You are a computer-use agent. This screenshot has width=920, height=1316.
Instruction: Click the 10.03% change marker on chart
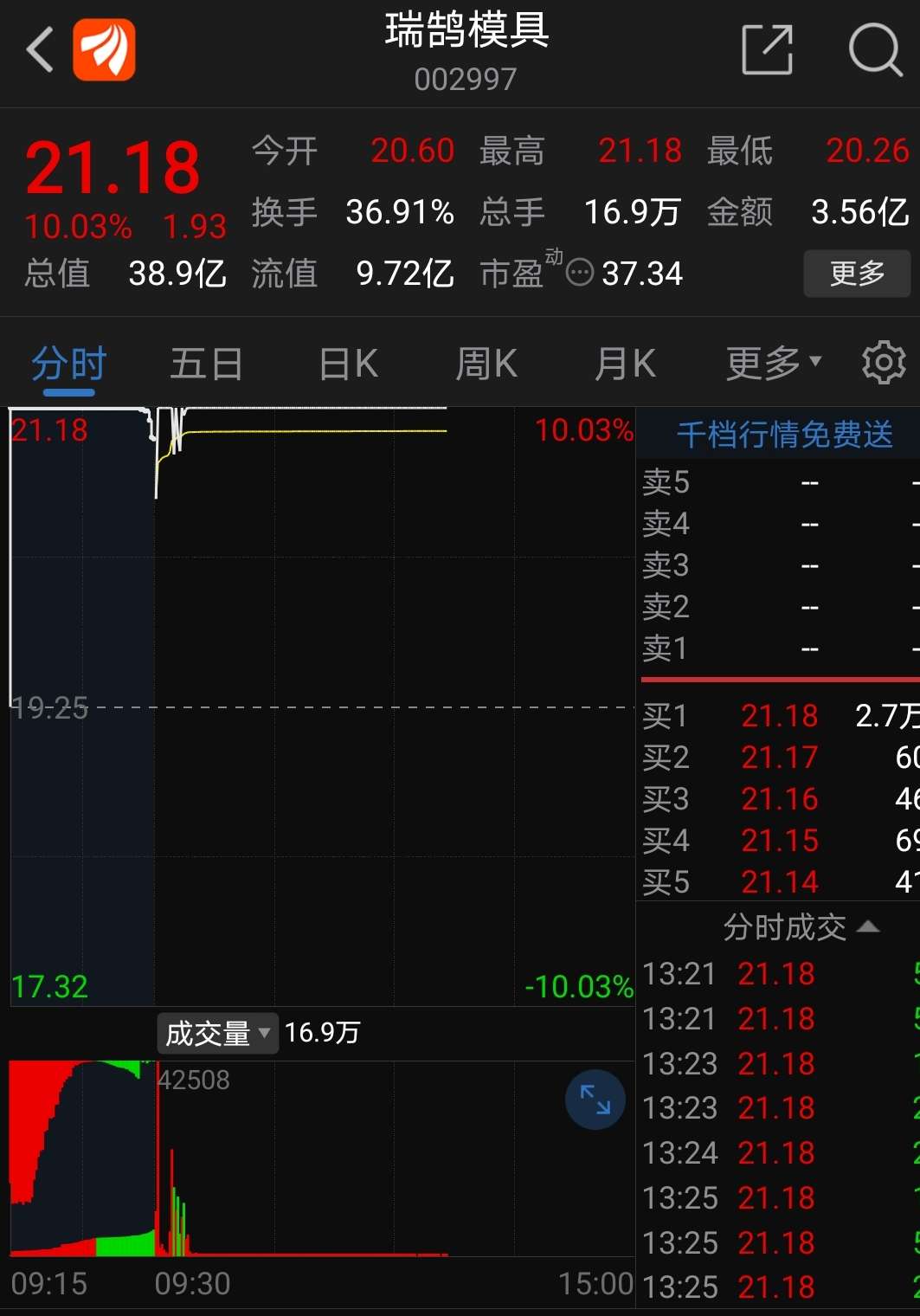point(583,430)
